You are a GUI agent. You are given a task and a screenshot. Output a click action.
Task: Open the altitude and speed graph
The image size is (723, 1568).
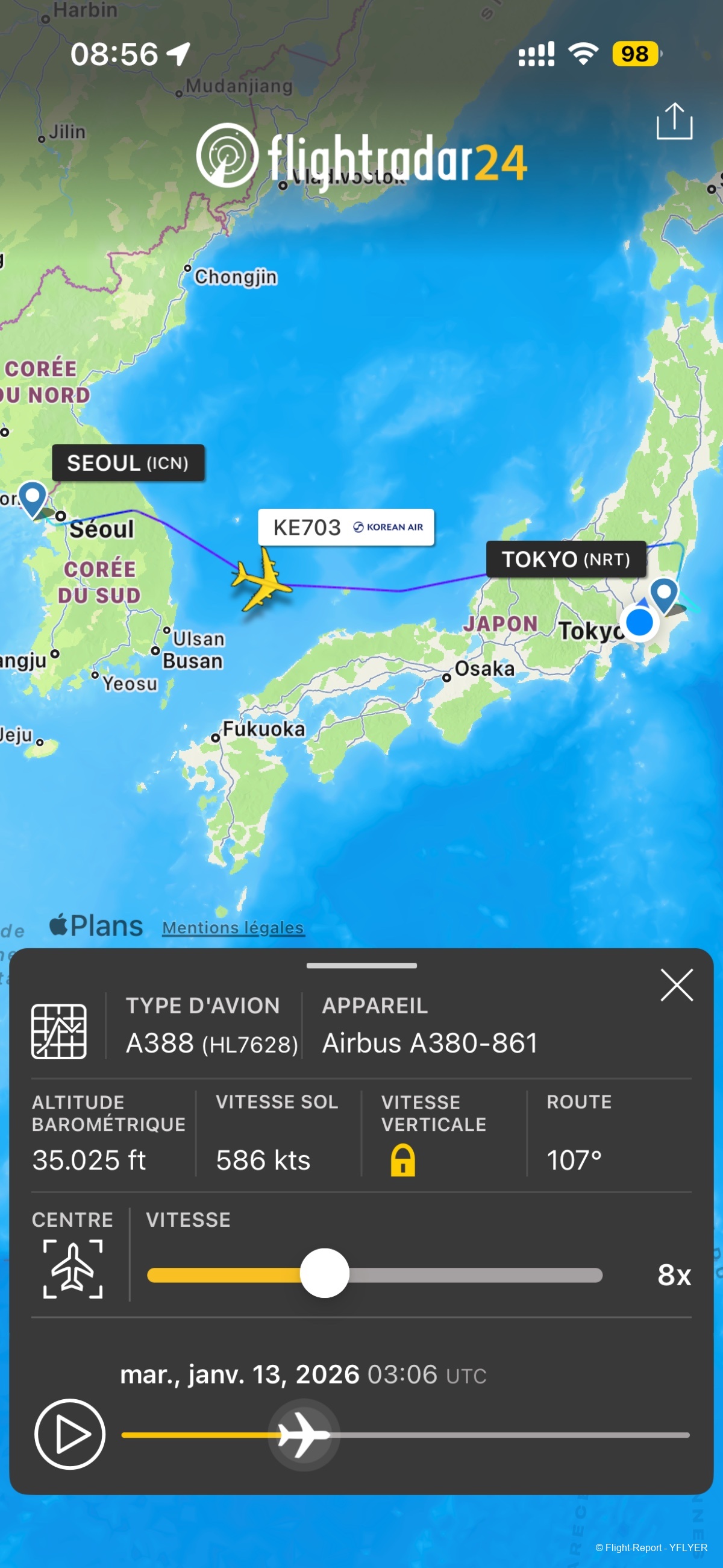(x=59, y=1031)
